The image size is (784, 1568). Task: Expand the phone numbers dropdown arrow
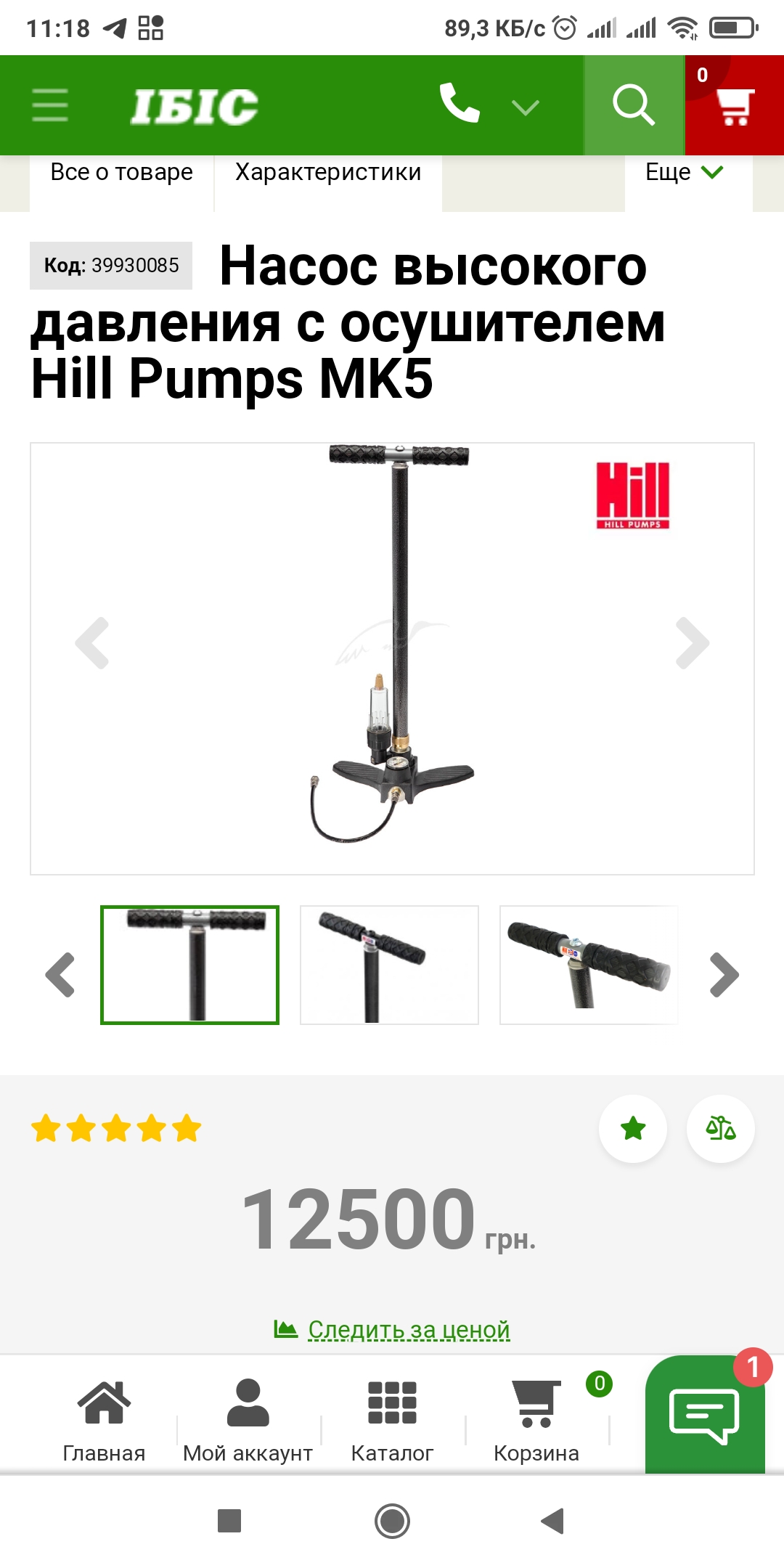pyautogui.click(x=525, y=108)
